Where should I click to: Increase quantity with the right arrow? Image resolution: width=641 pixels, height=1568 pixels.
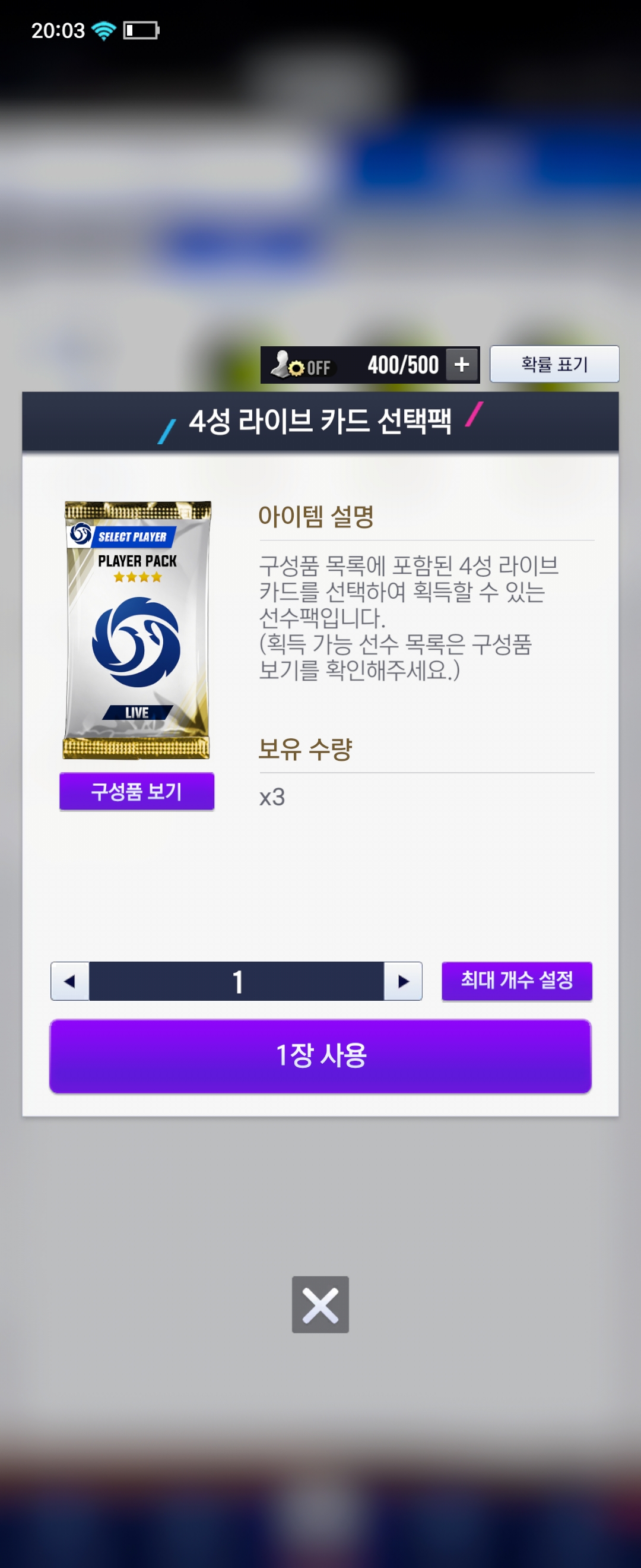pyautogui.click(x=402, y=981)
